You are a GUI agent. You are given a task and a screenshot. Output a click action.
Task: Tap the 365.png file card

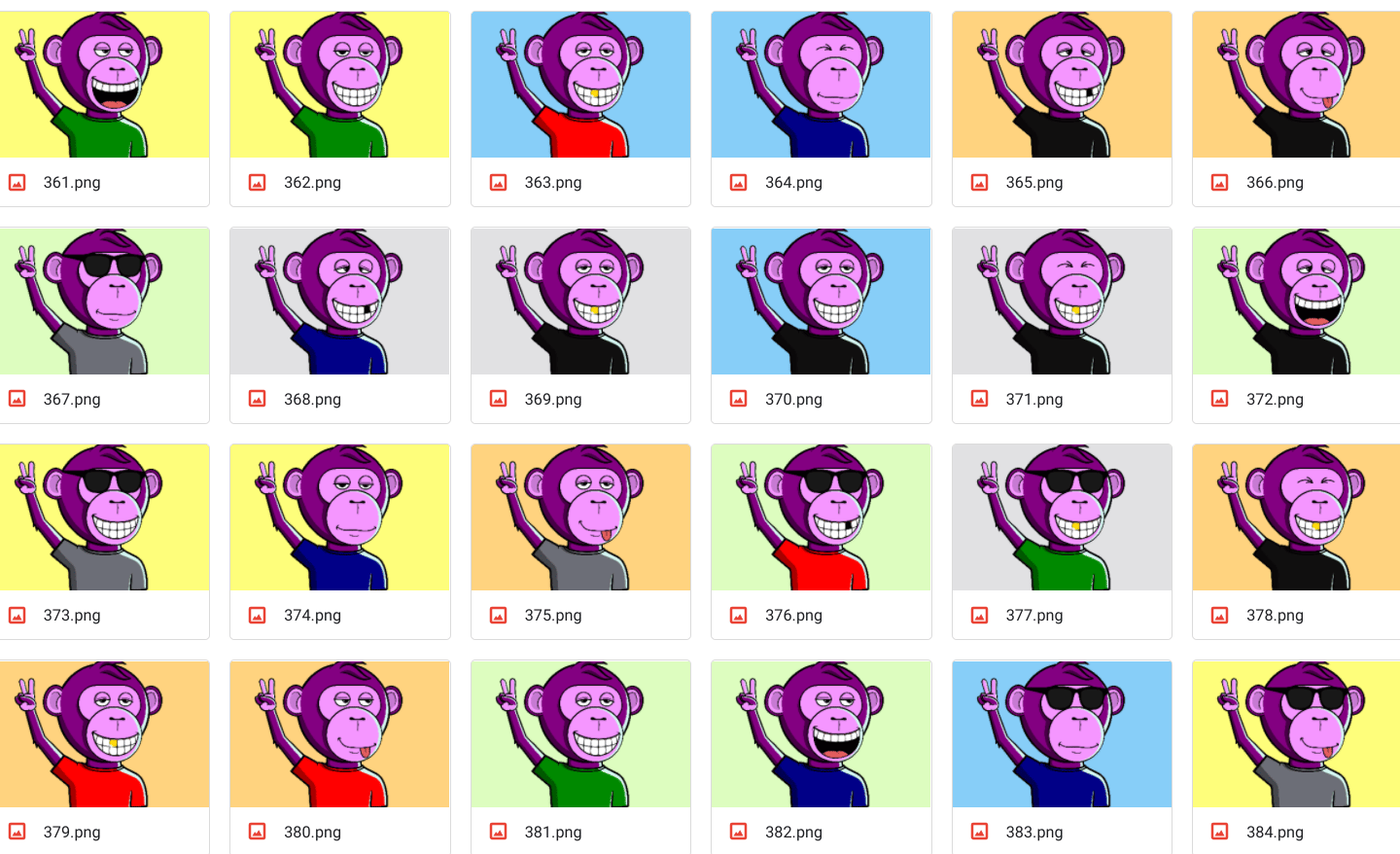(x=1062, y=86)
